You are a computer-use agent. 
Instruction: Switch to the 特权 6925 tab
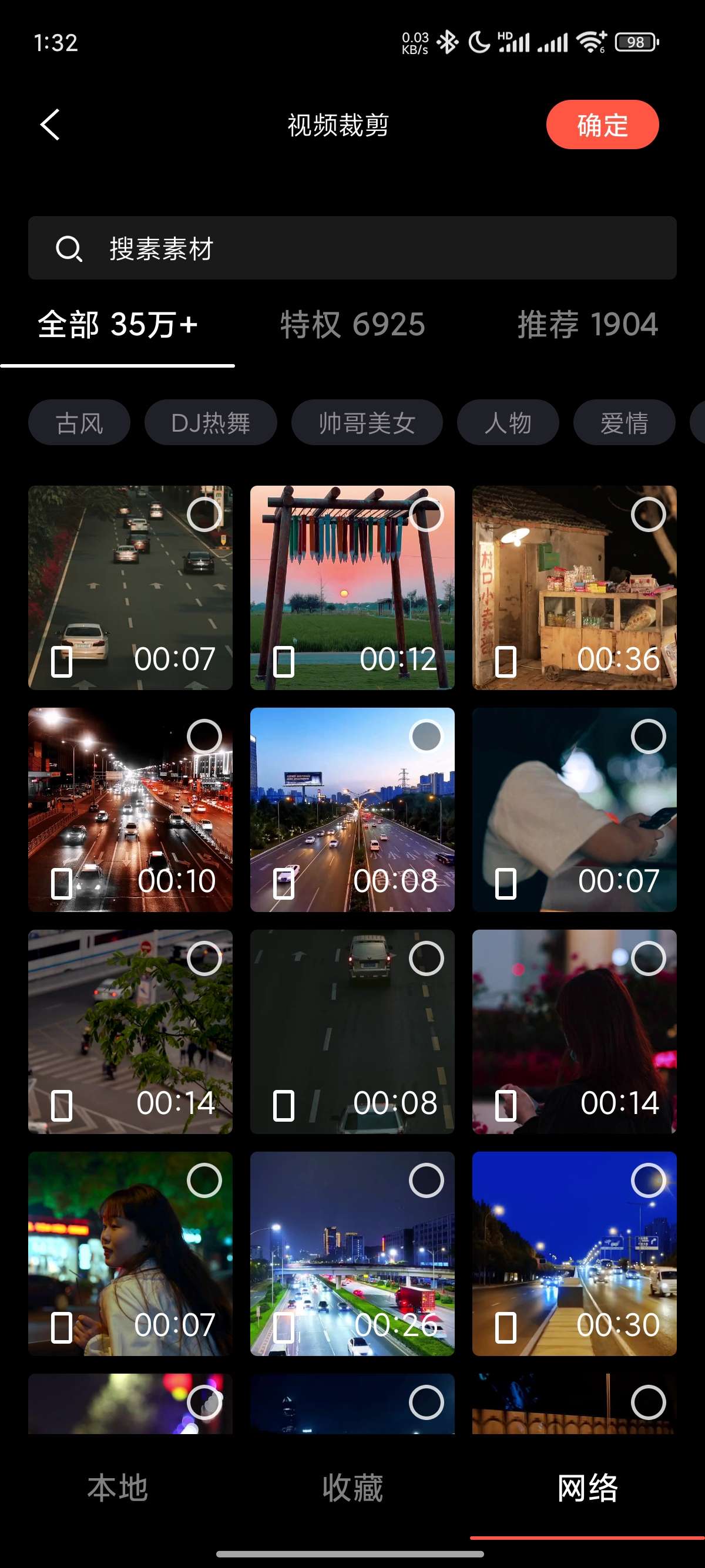[x=352, y=324]
